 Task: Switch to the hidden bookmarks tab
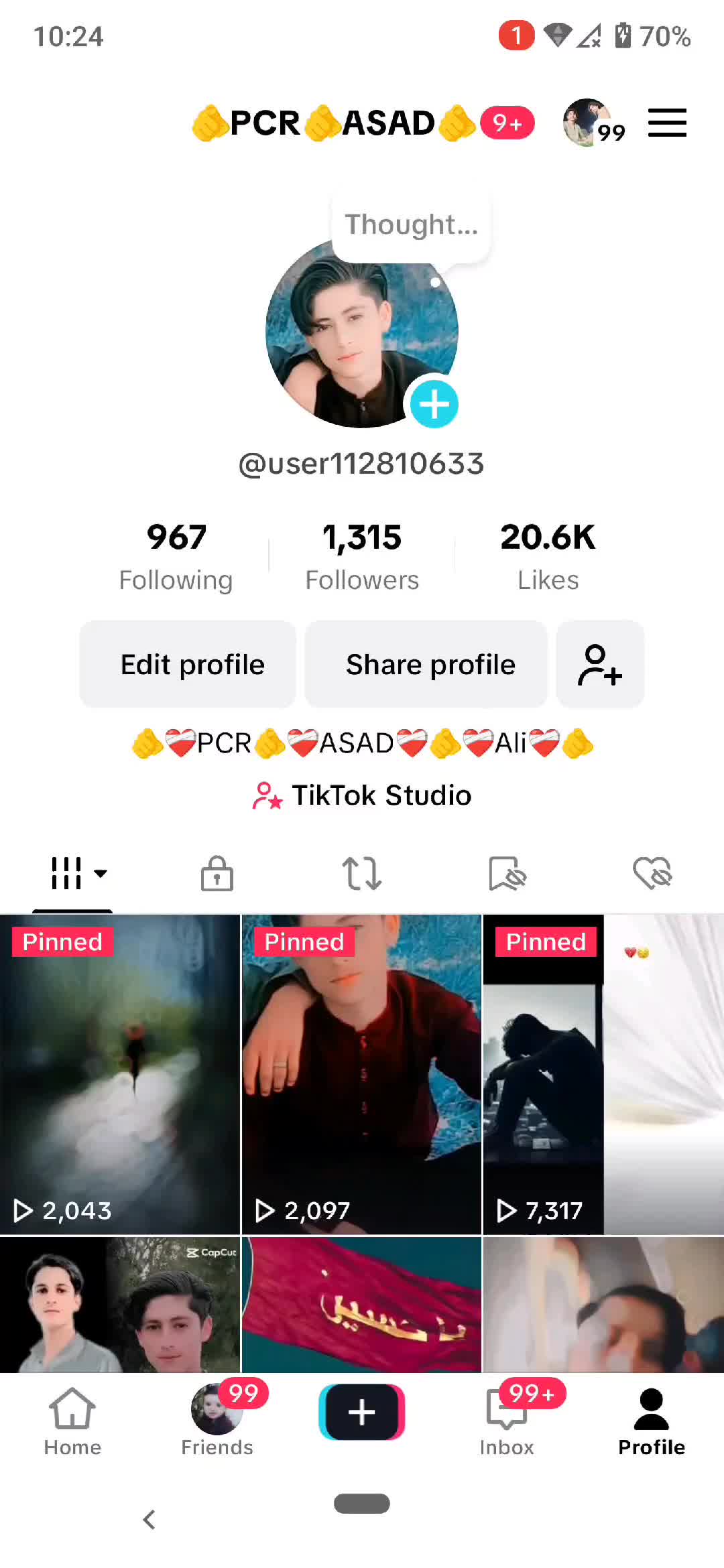click(x=507, y=873)
